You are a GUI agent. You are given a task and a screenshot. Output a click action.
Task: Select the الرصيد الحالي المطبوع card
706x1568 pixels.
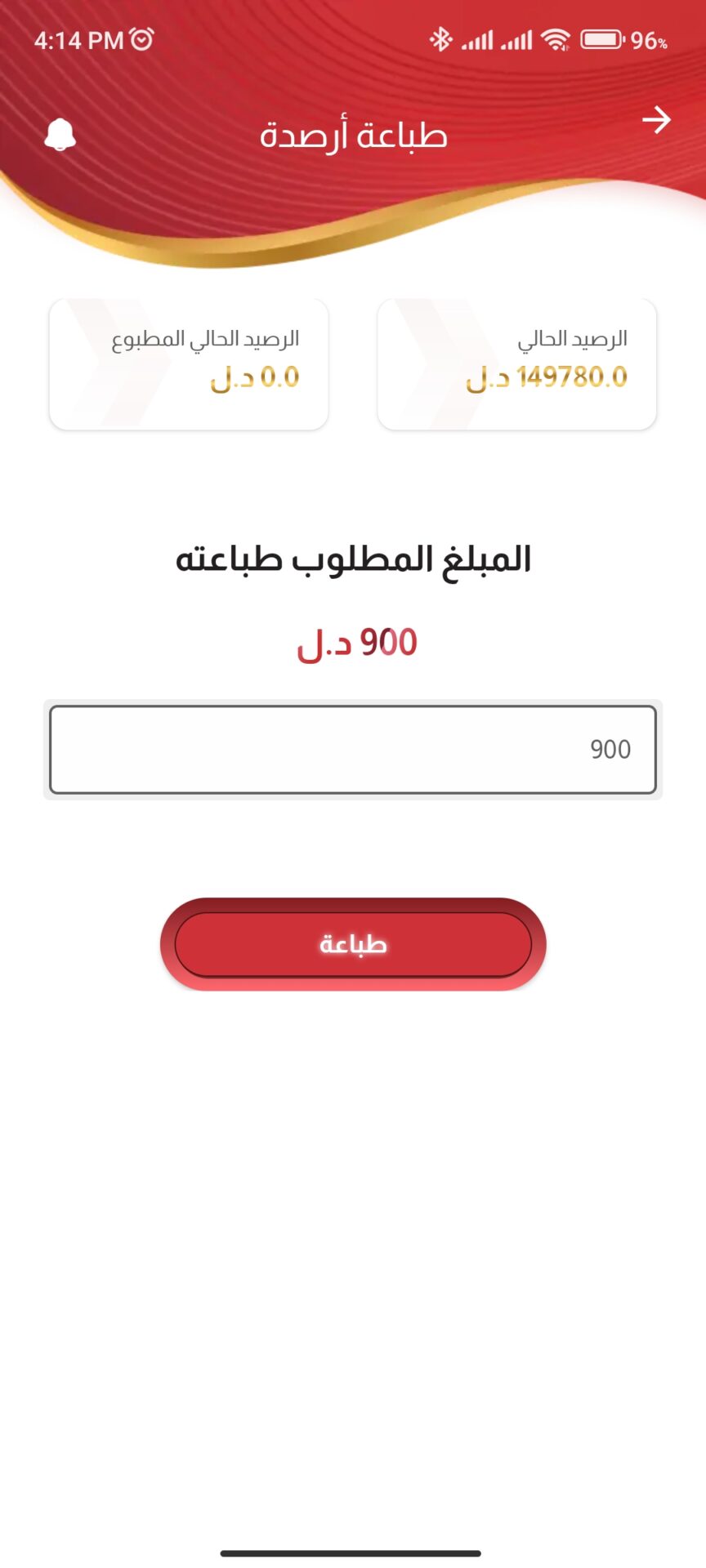point(188,363)
